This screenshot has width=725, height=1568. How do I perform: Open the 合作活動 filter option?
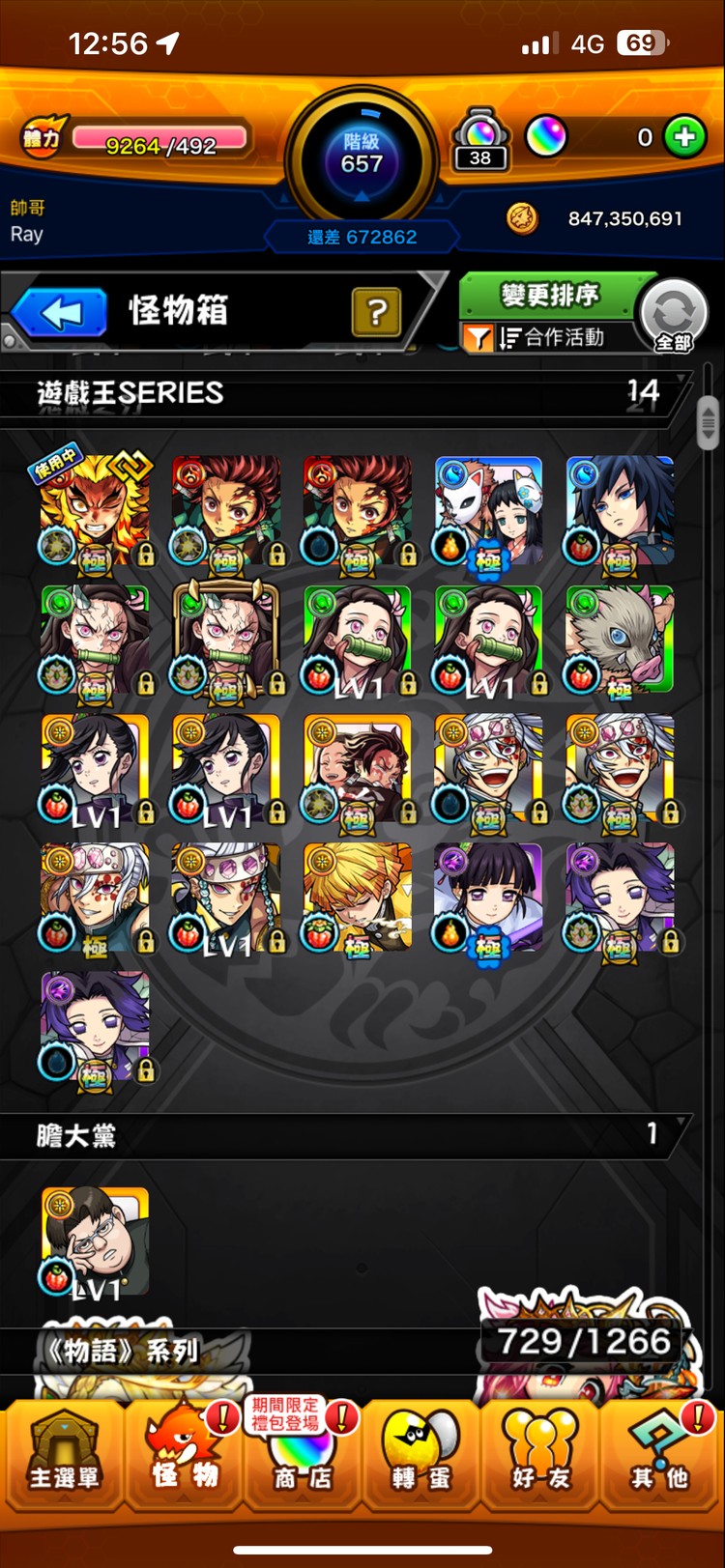pos(549,337)
